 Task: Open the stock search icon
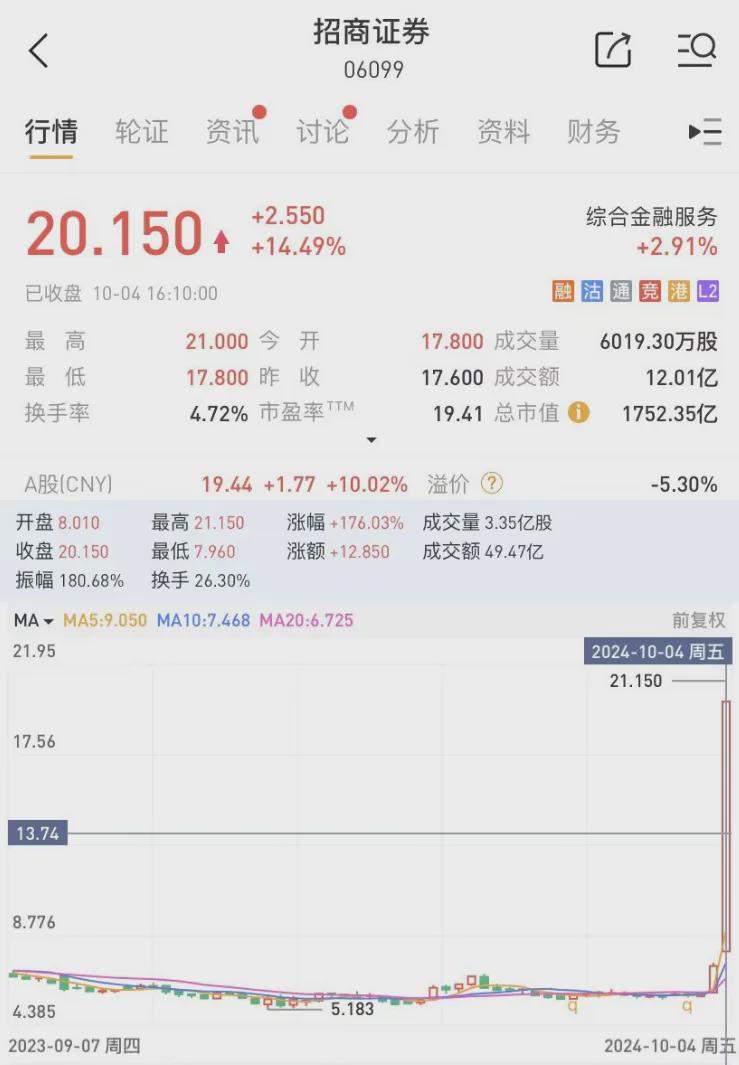[x=696, y=50]
